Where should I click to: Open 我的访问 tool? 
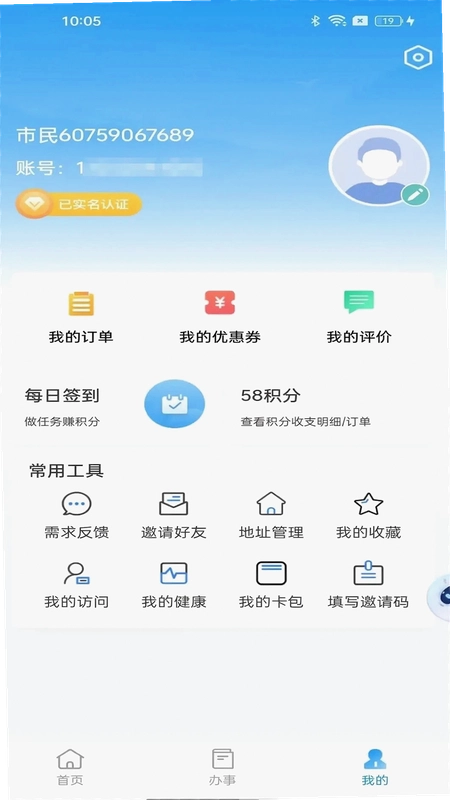(x=77, y=585)
